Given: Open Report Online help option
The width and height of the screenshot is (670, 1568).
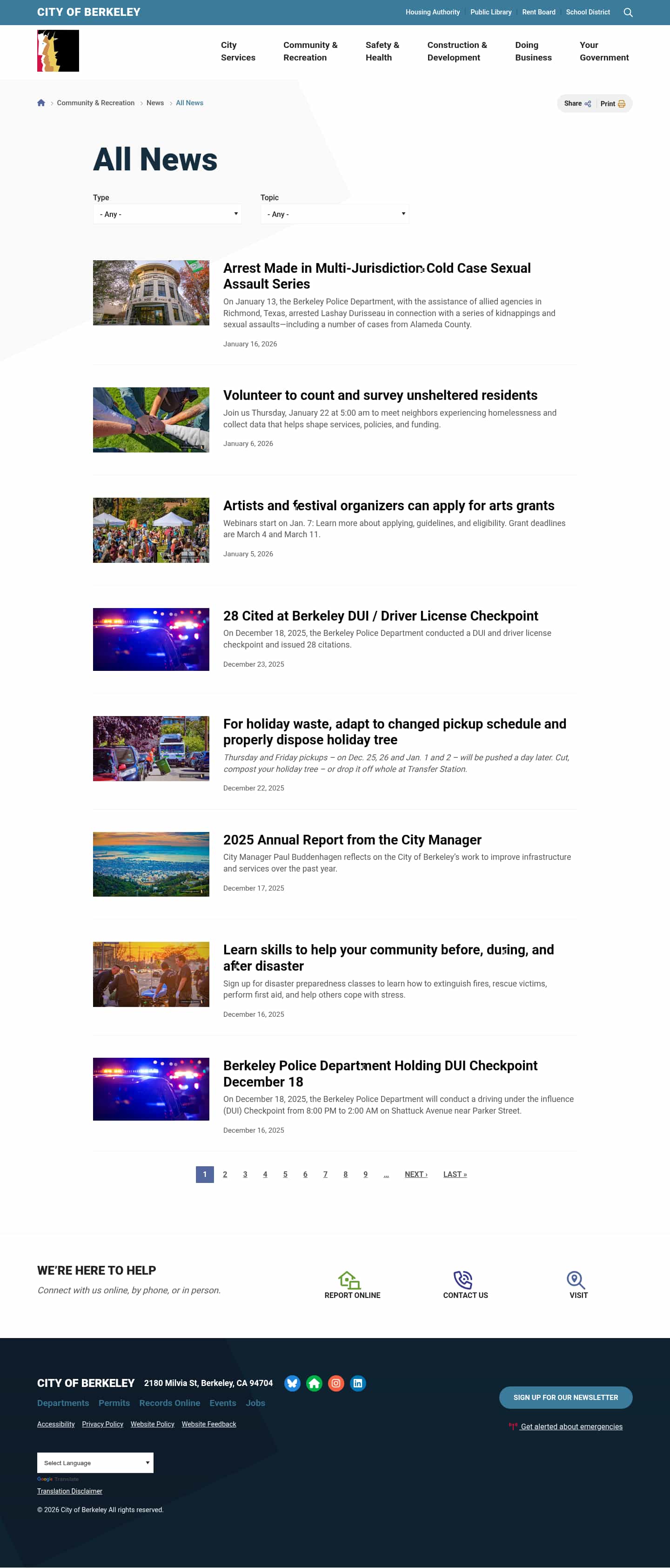Looking at the screenshot, I should coord(352,1285).
